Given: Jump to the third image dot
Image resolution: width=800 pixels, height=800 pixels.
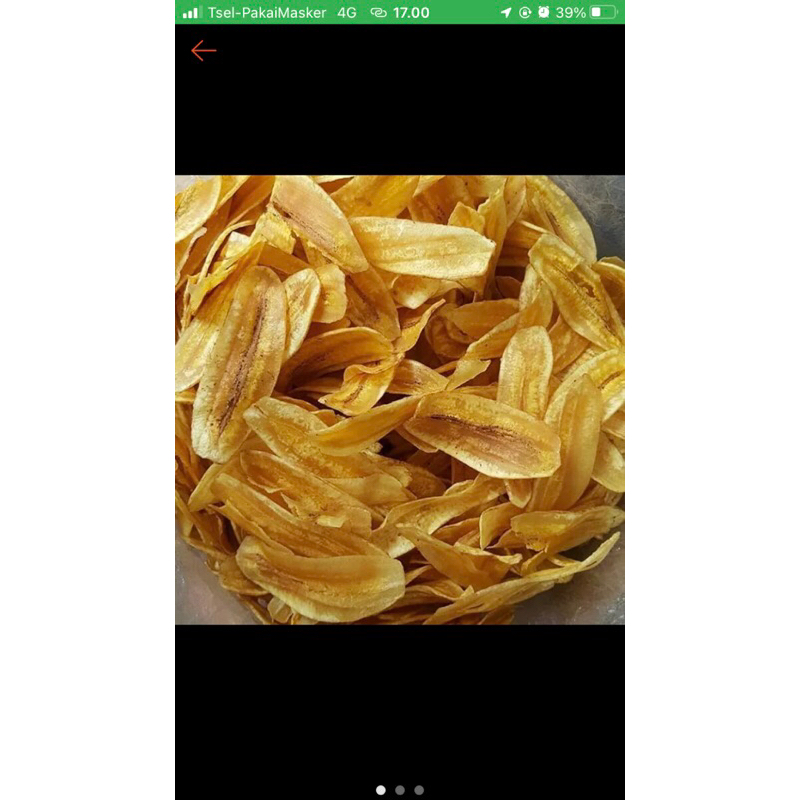Looking at the screenshot, I should (x=419, y=790).
